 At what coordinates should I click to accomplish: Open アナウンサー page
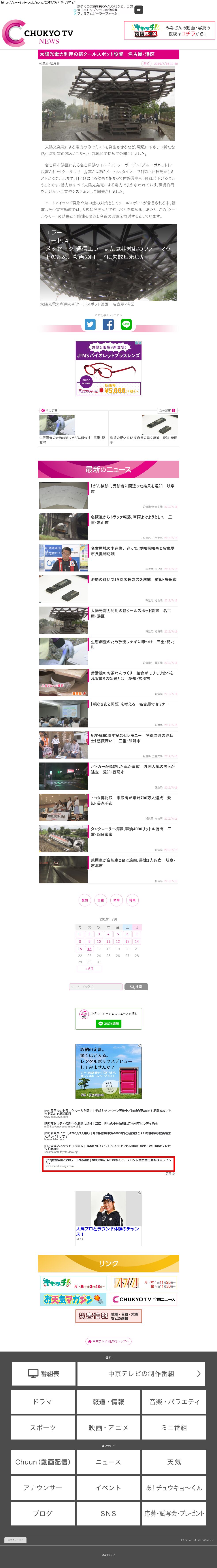tap(43, 1488)
